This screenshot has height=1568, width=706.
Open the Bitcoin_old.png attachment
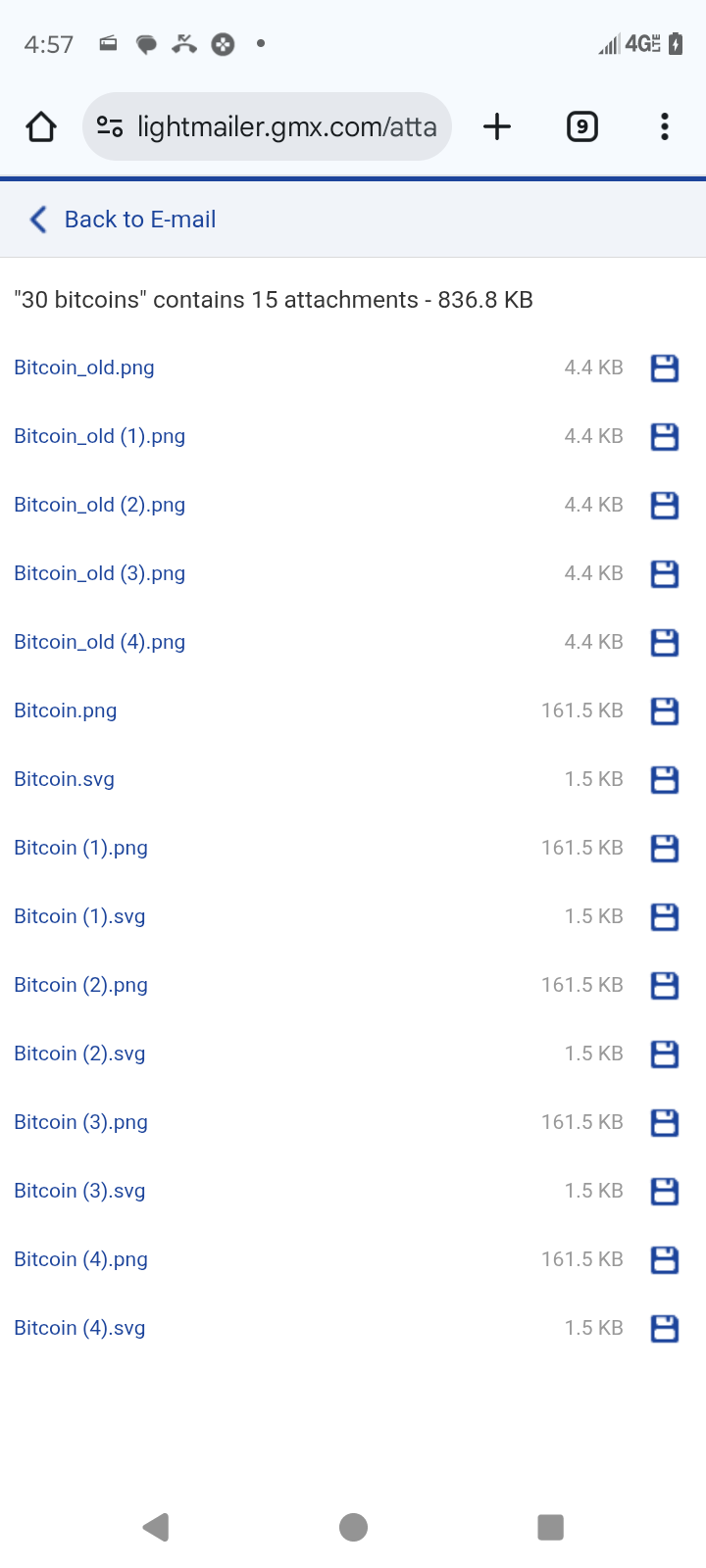[84, 367]
